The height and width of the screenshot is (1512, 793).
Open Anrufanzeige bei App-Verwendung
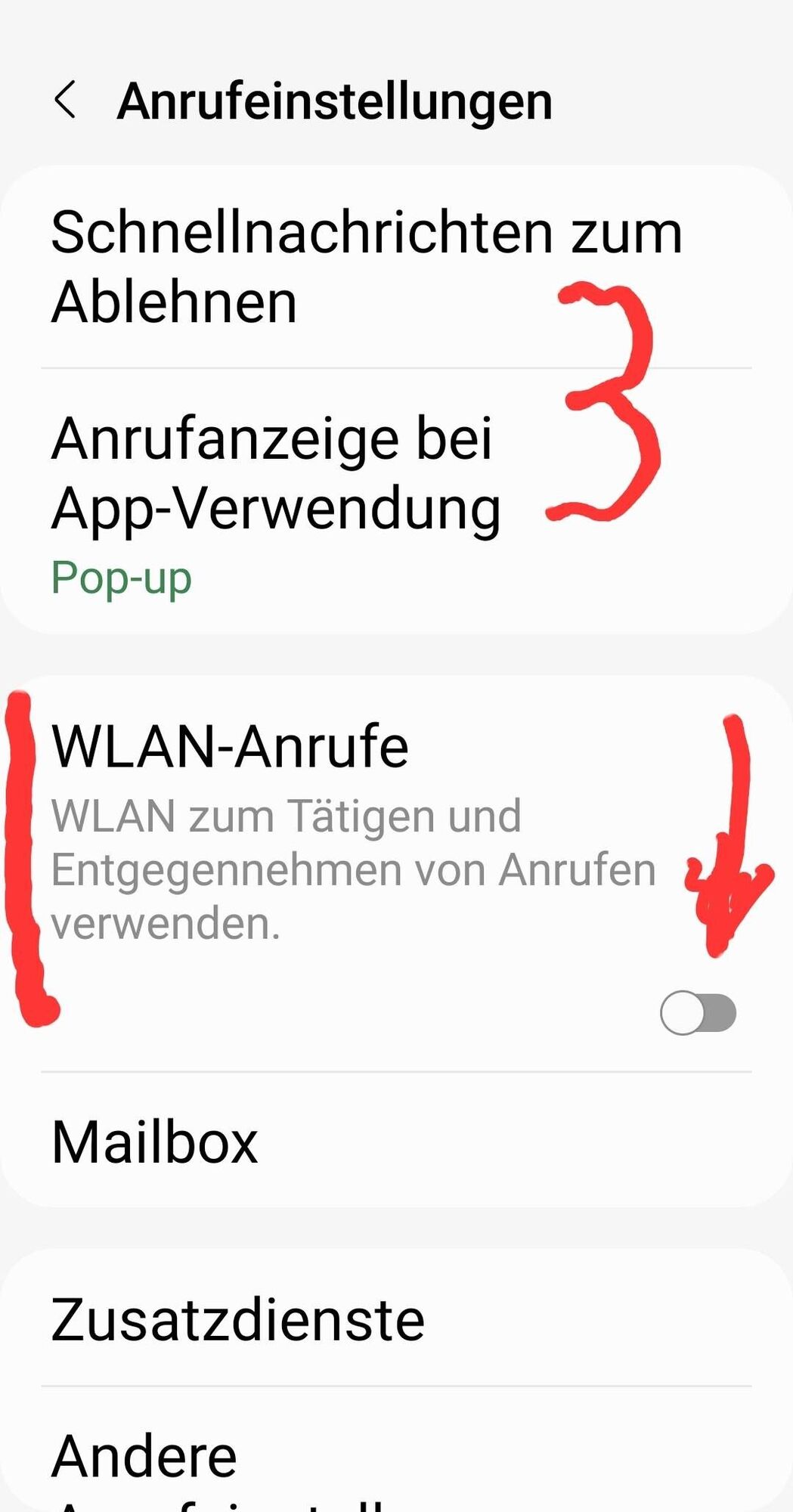pos(276,473)
